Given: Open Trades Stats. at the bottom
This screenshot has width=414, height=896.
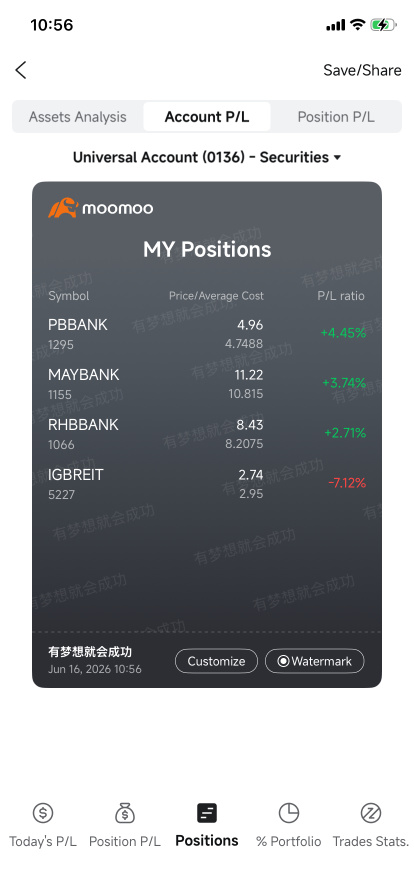Looking at the screenshot, I should tap(371, 825).
